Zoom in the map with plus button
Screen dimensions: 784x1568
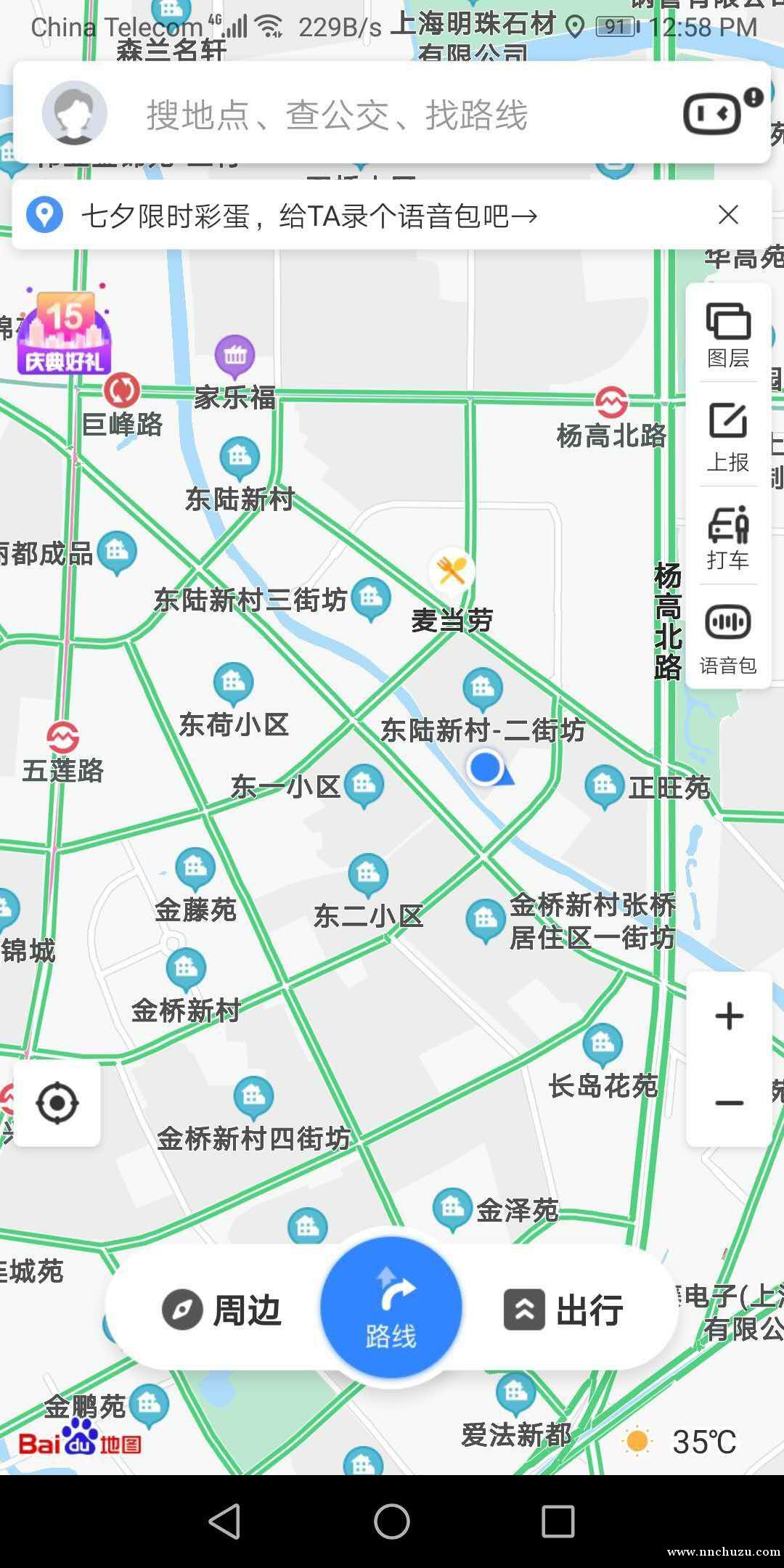point(729,1016)
